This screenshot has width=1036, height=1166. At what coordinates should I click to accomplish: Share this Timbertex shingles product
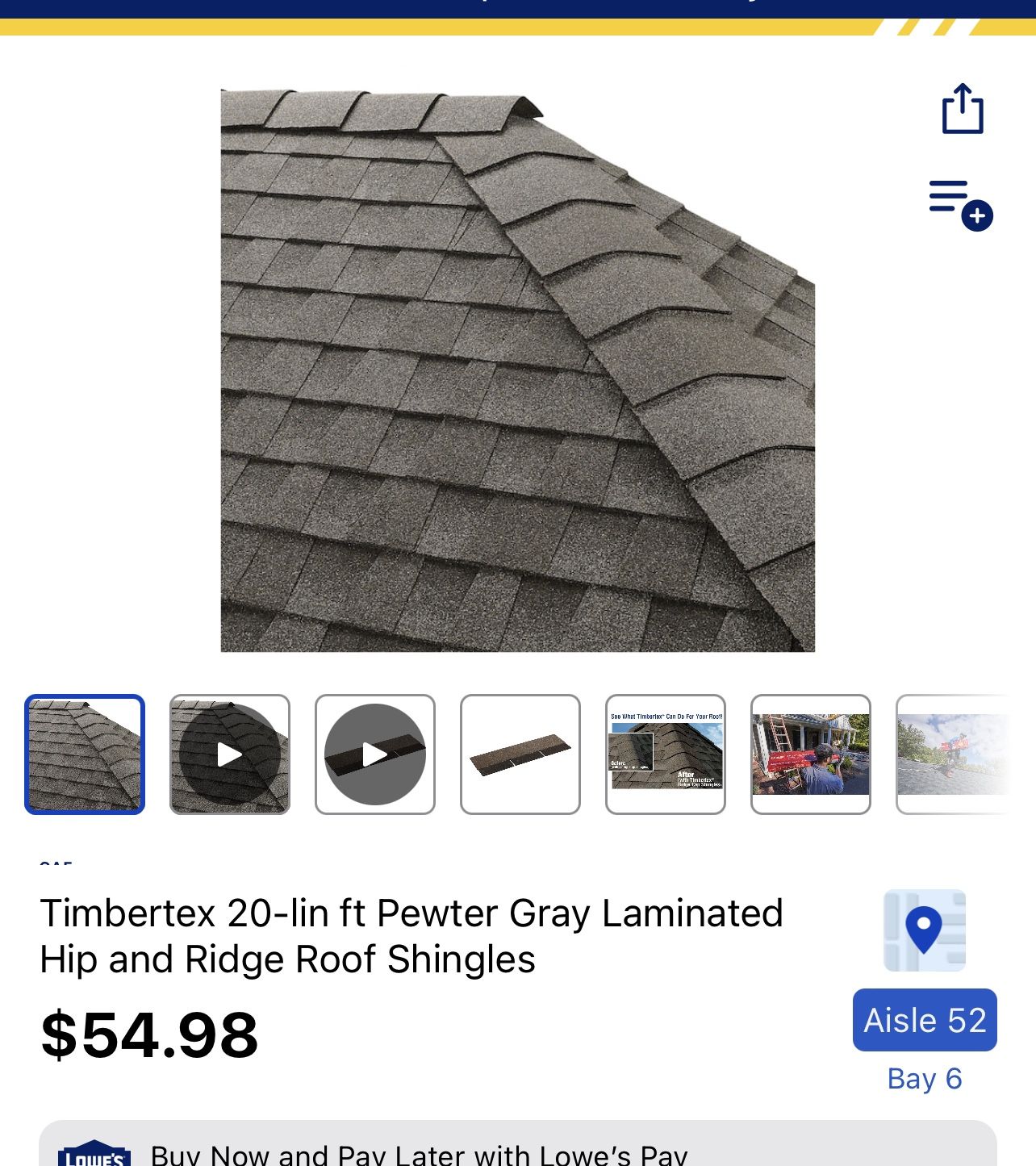pyautogui.click(x=963, y=109)
